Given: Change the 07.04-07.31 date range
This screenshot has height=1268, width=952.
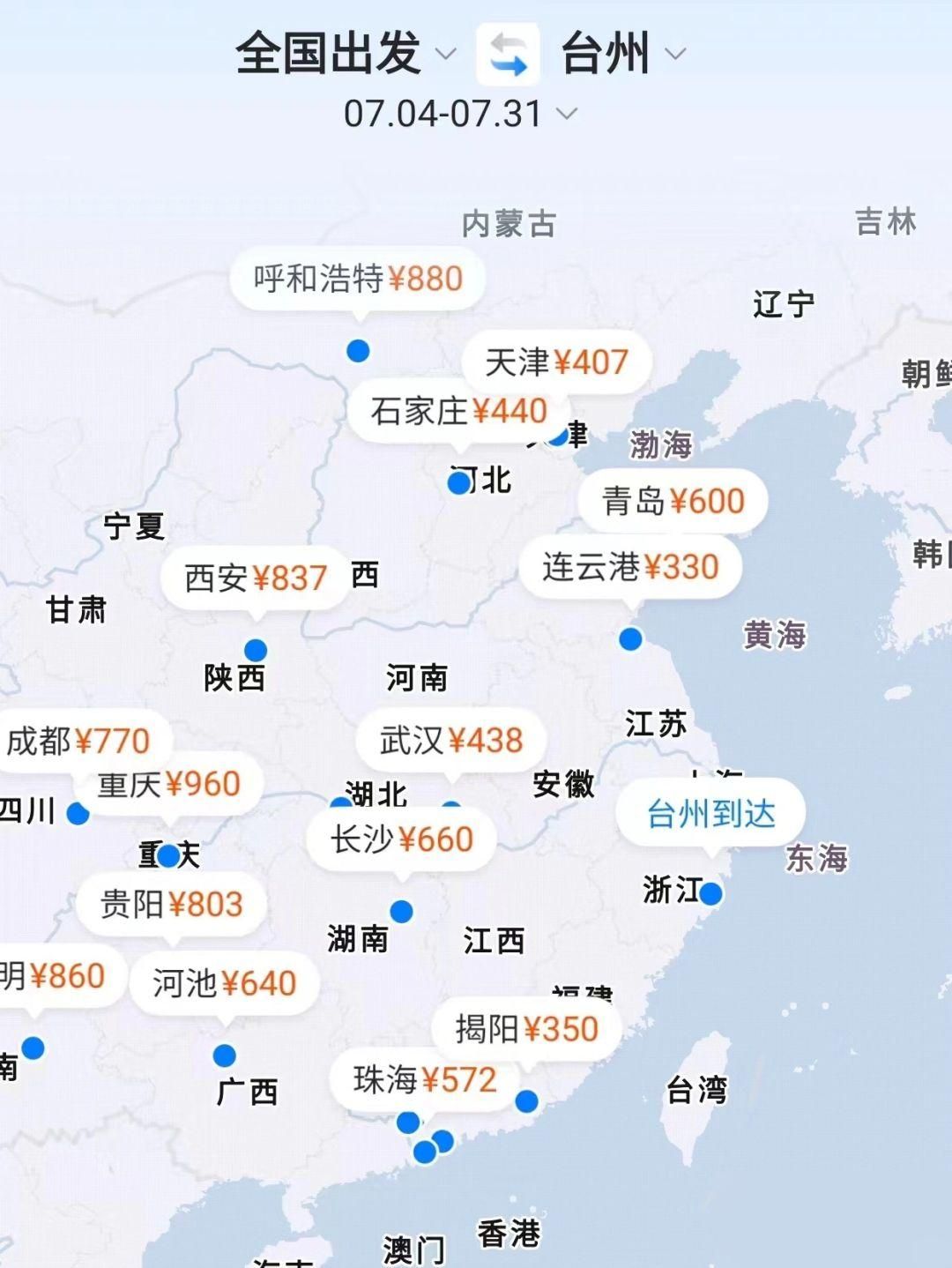Looking at the screenshot, I should [459, 114].
